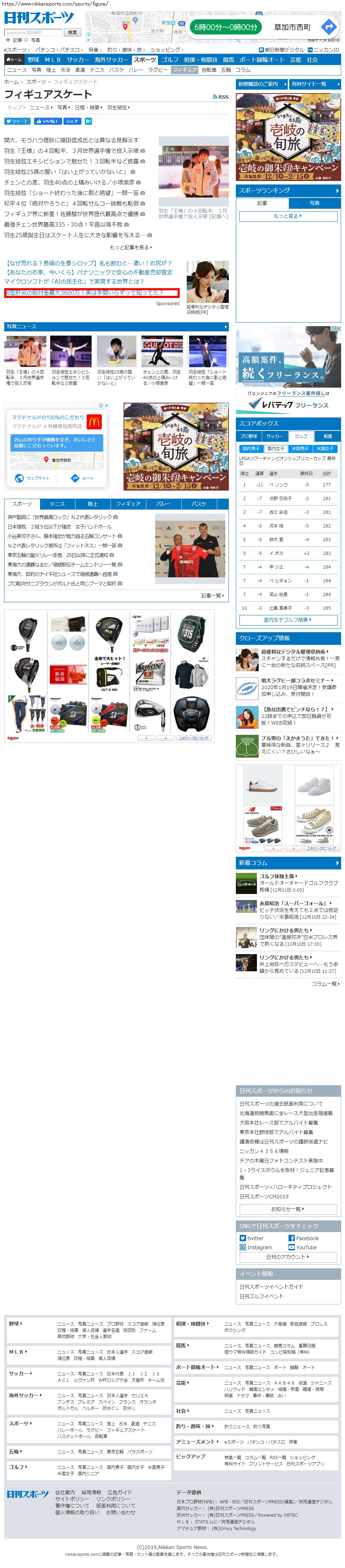345x1568 pixels.
Task: Switch news box to テニス tab
Action: click(x=57, y=504)
